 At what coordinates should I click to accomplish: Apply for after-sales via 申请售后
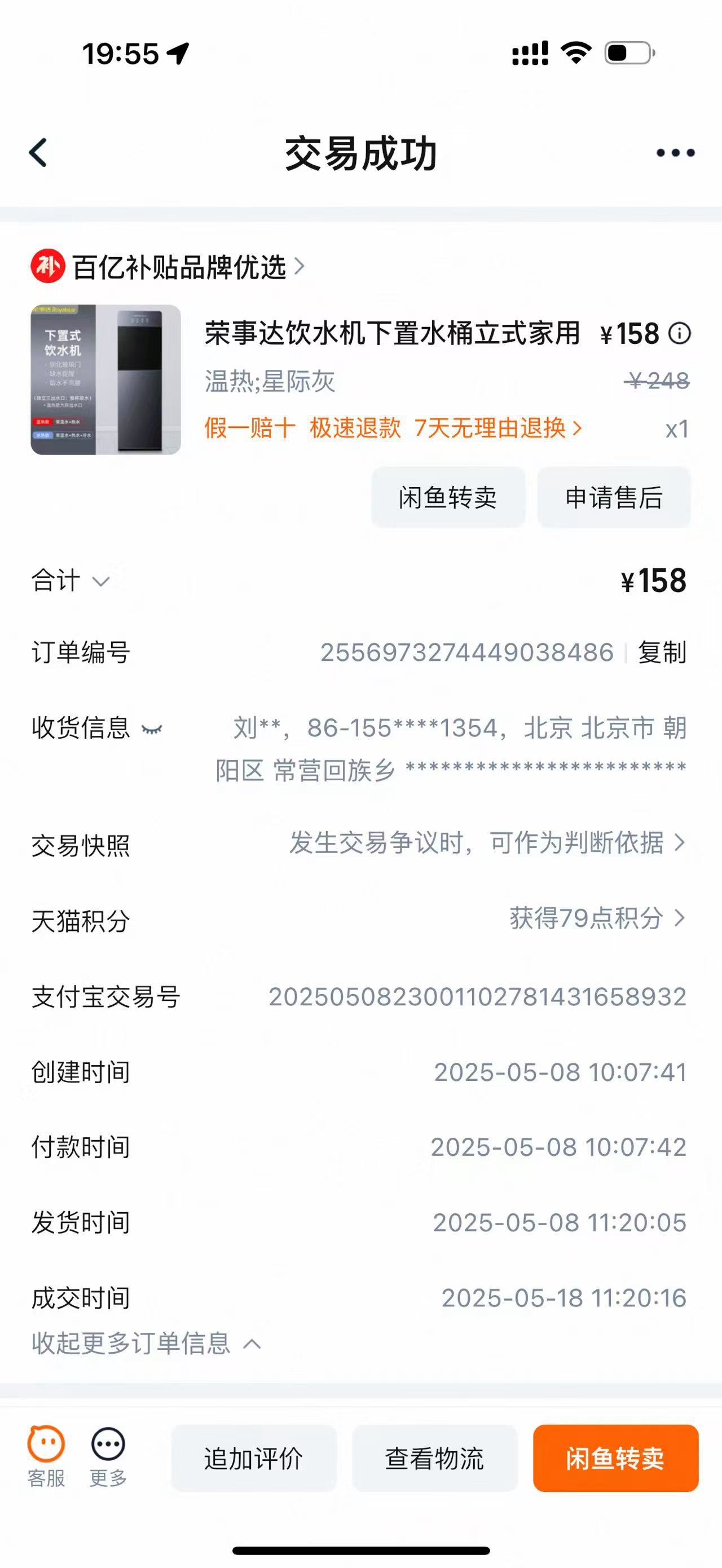tap(614, 497)
